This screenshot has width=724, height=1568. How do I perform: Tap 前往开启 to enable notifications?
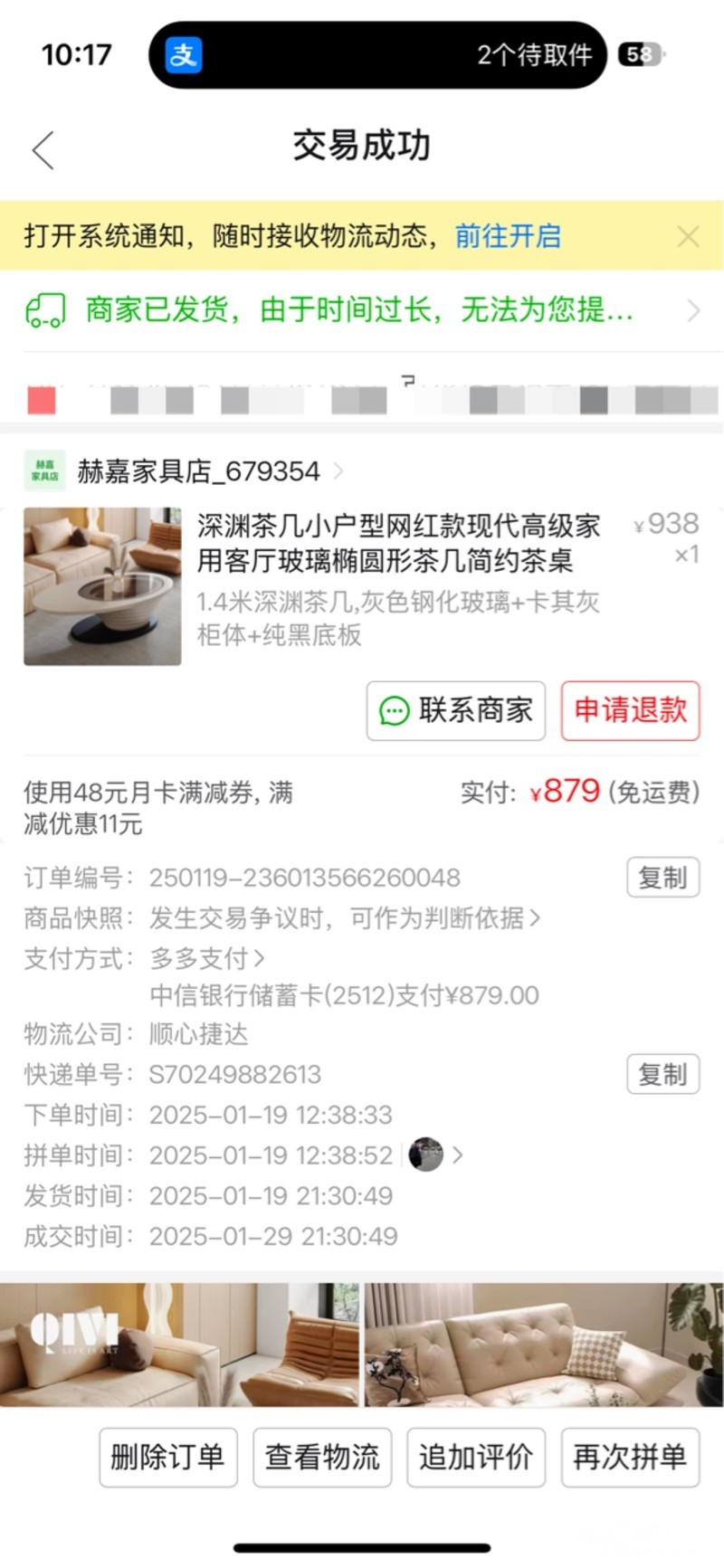[x=508, y=236]
